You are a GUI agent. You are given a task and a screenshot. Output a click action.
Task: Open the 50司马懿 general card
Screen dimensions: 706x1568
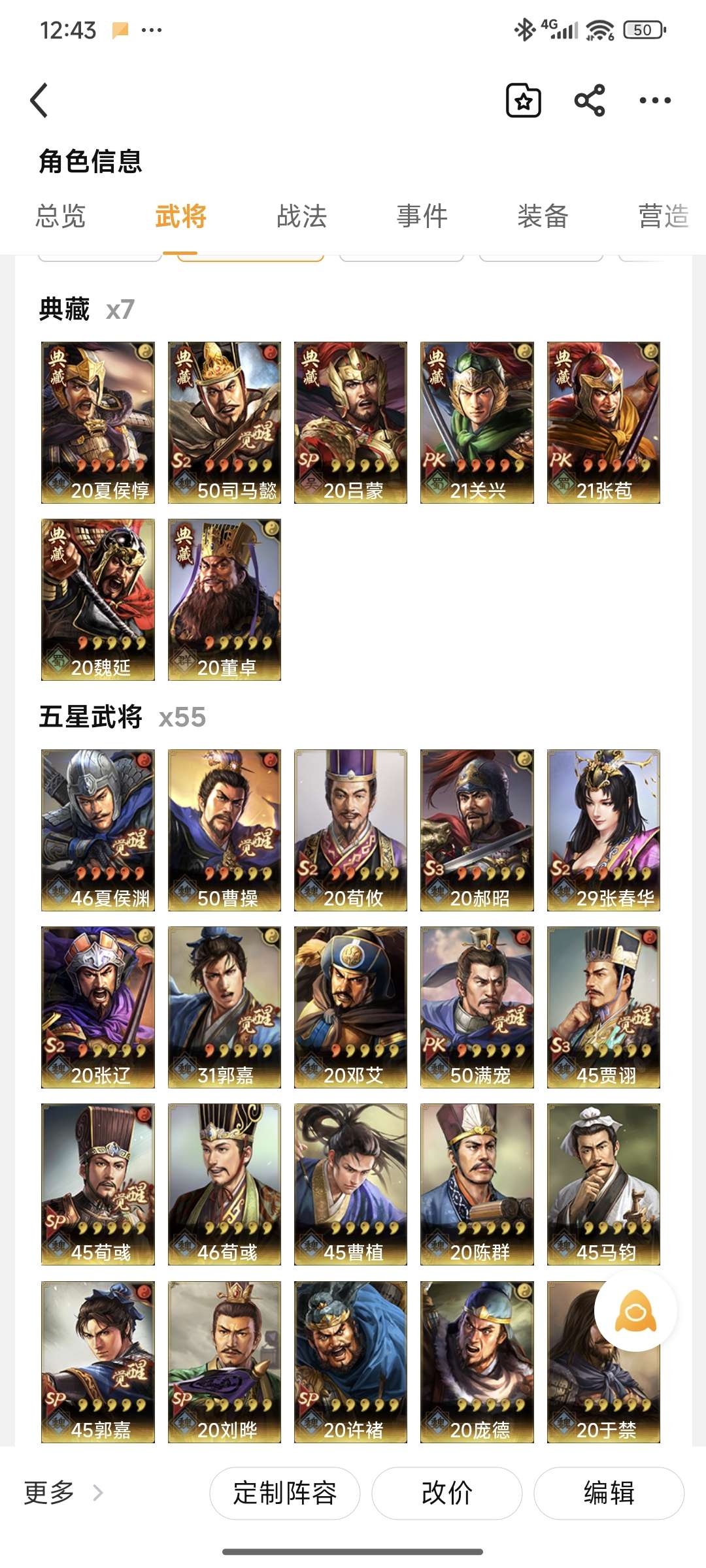click(224, 422)
